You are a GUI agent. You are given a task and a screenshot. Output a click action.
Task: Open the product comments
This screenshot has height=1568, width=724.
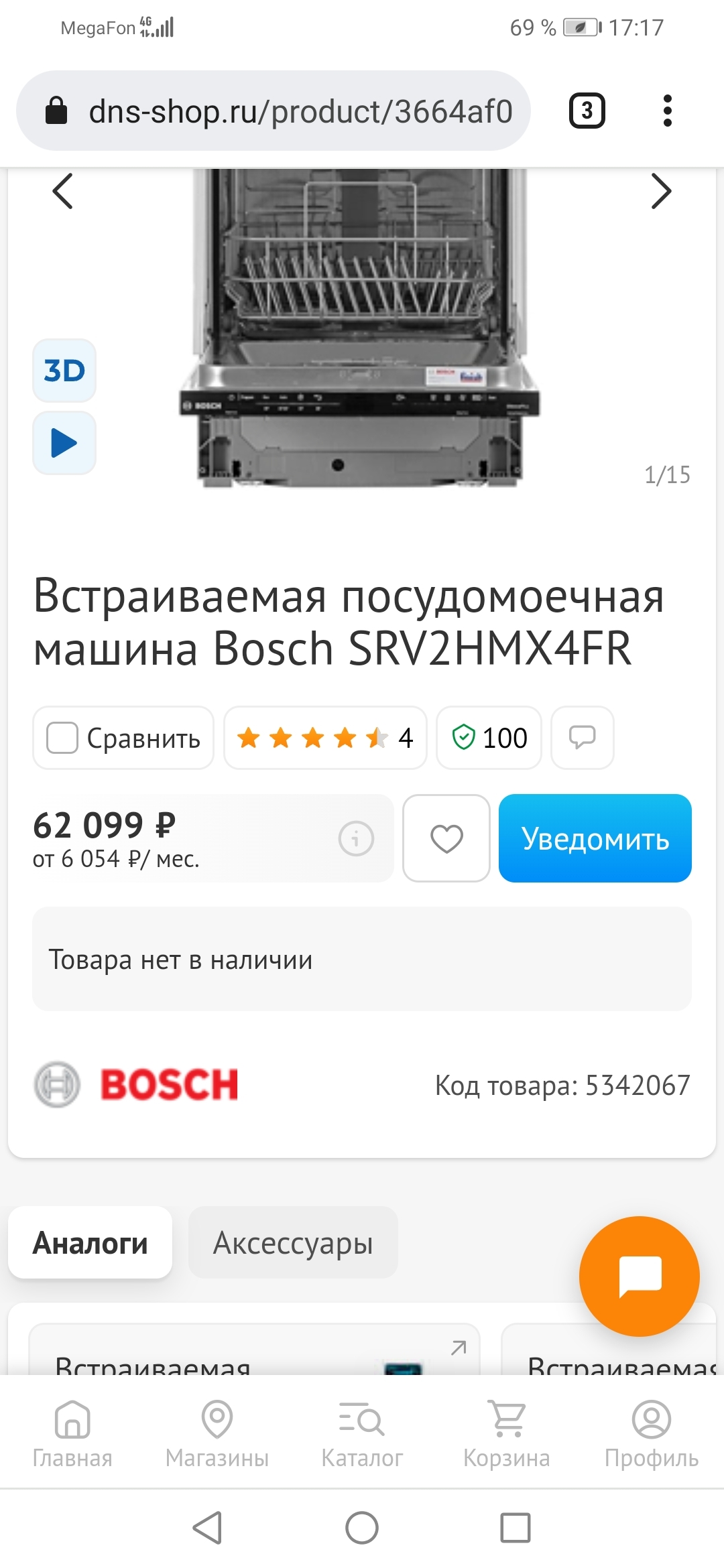click(583, 738)
